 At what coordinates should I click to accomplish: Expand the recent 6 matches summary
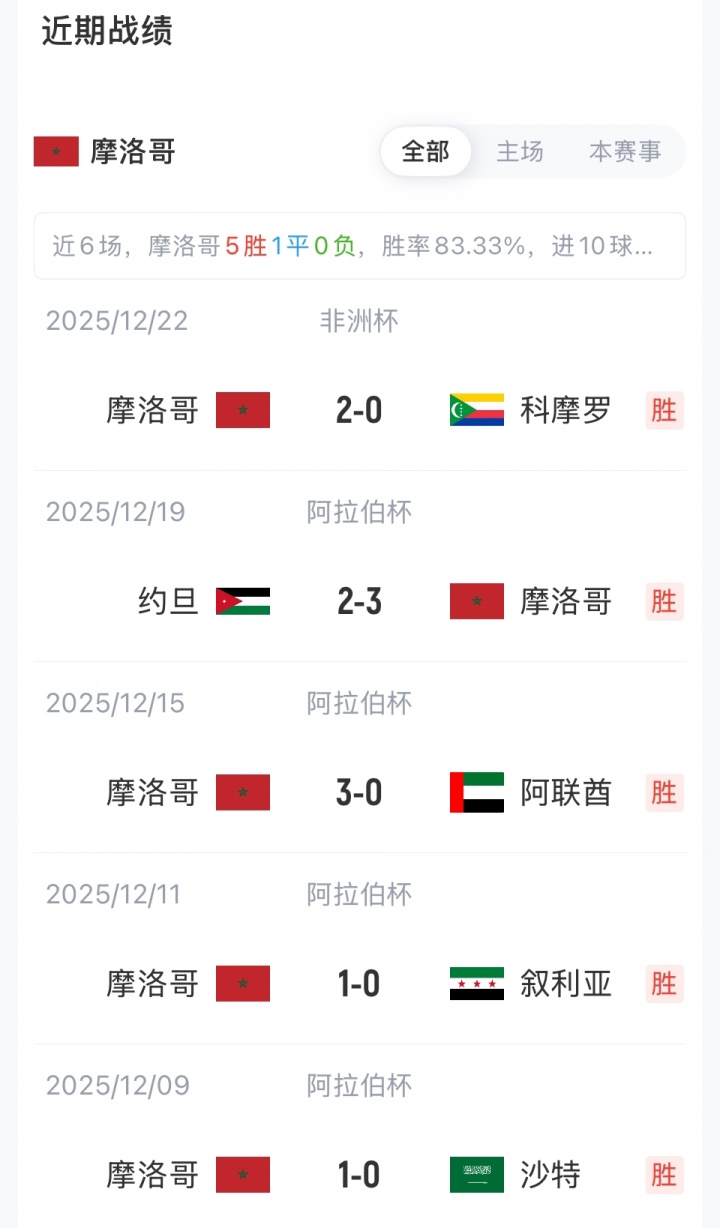(x=359, y=246)
